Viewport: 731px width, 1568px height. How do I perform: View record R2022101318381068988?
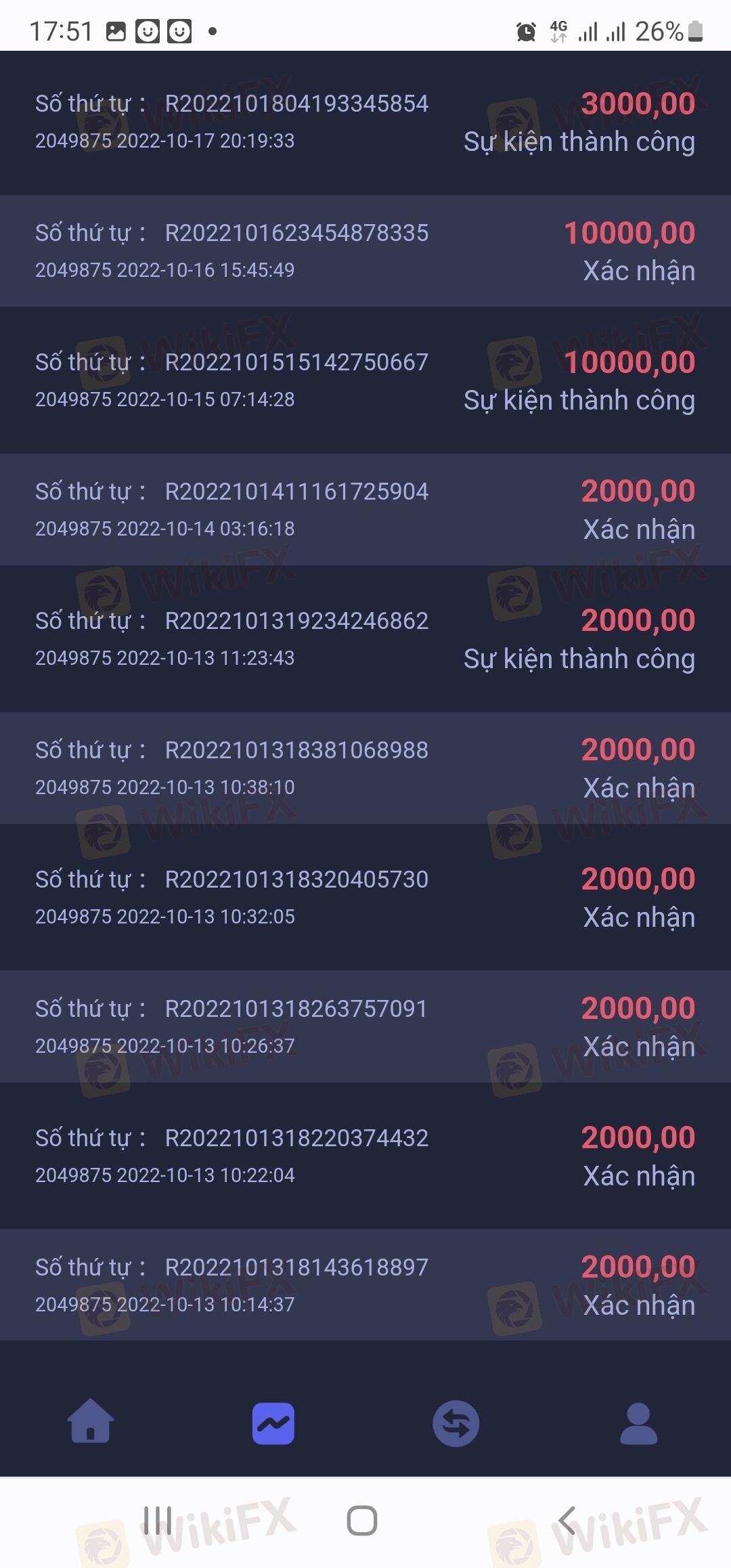pos(365,768)
